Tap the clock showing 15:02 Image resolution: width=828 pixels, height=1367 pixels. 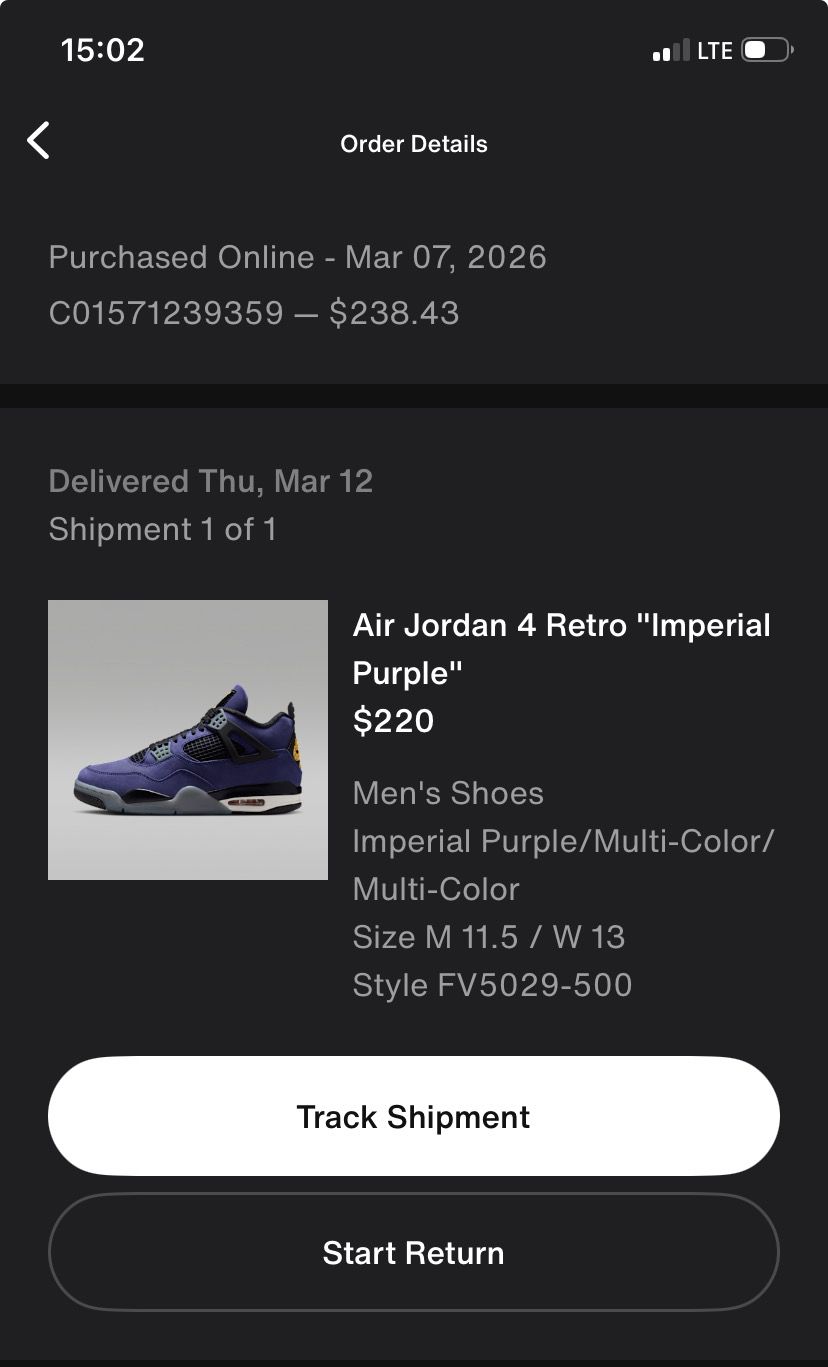[103, 50]
